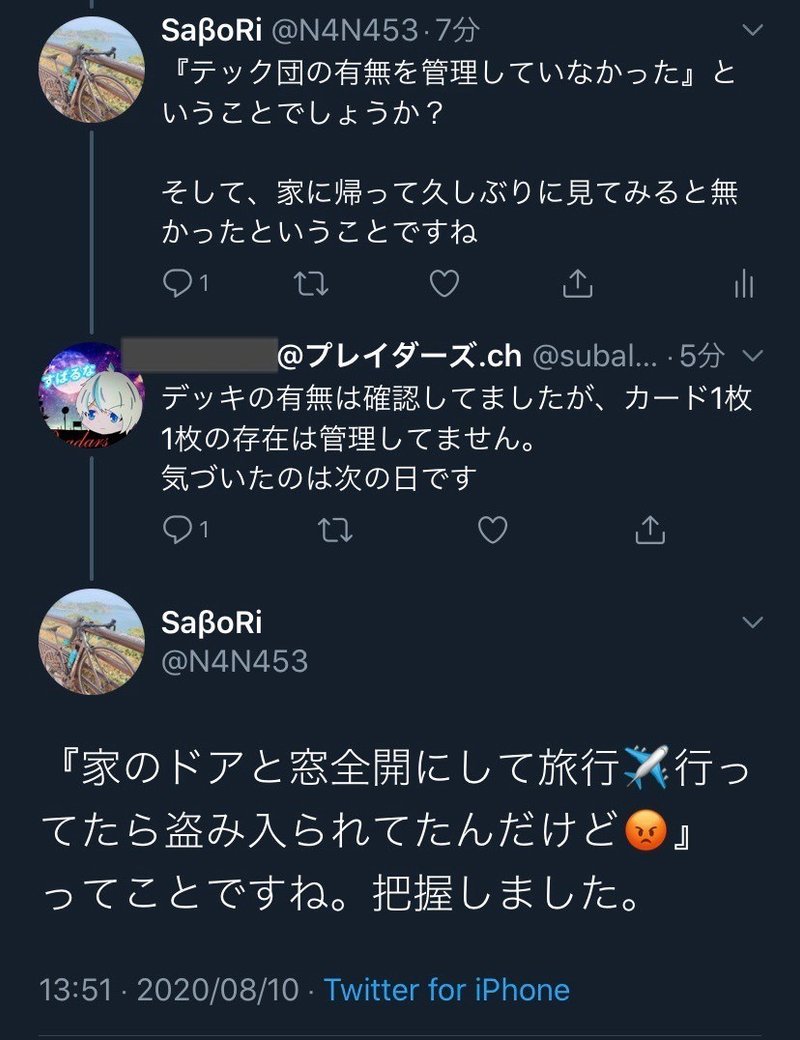Retweet SaβoRi's first tweet

tap(312, 285)
